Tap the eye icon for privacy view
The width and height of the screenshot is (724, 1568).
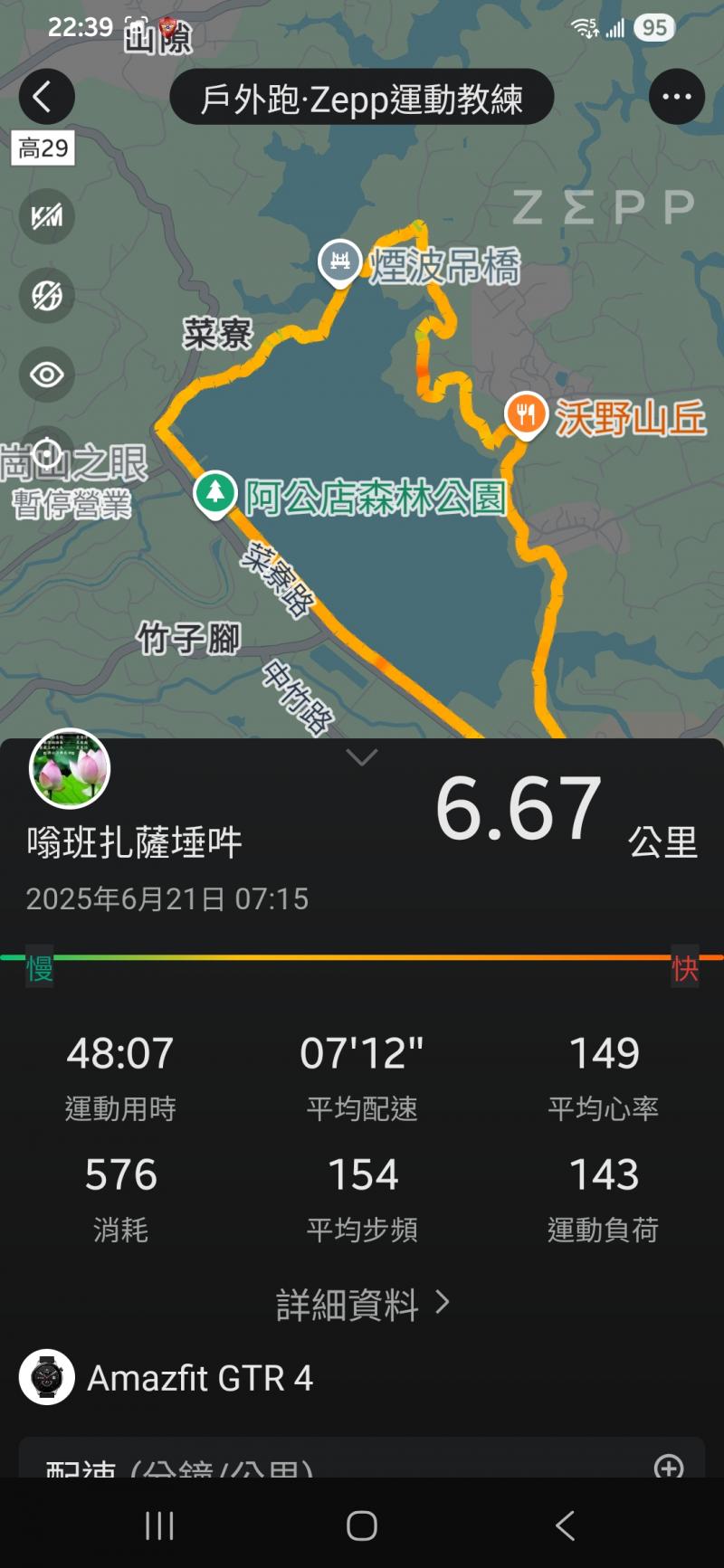click(x=47, y=375)
